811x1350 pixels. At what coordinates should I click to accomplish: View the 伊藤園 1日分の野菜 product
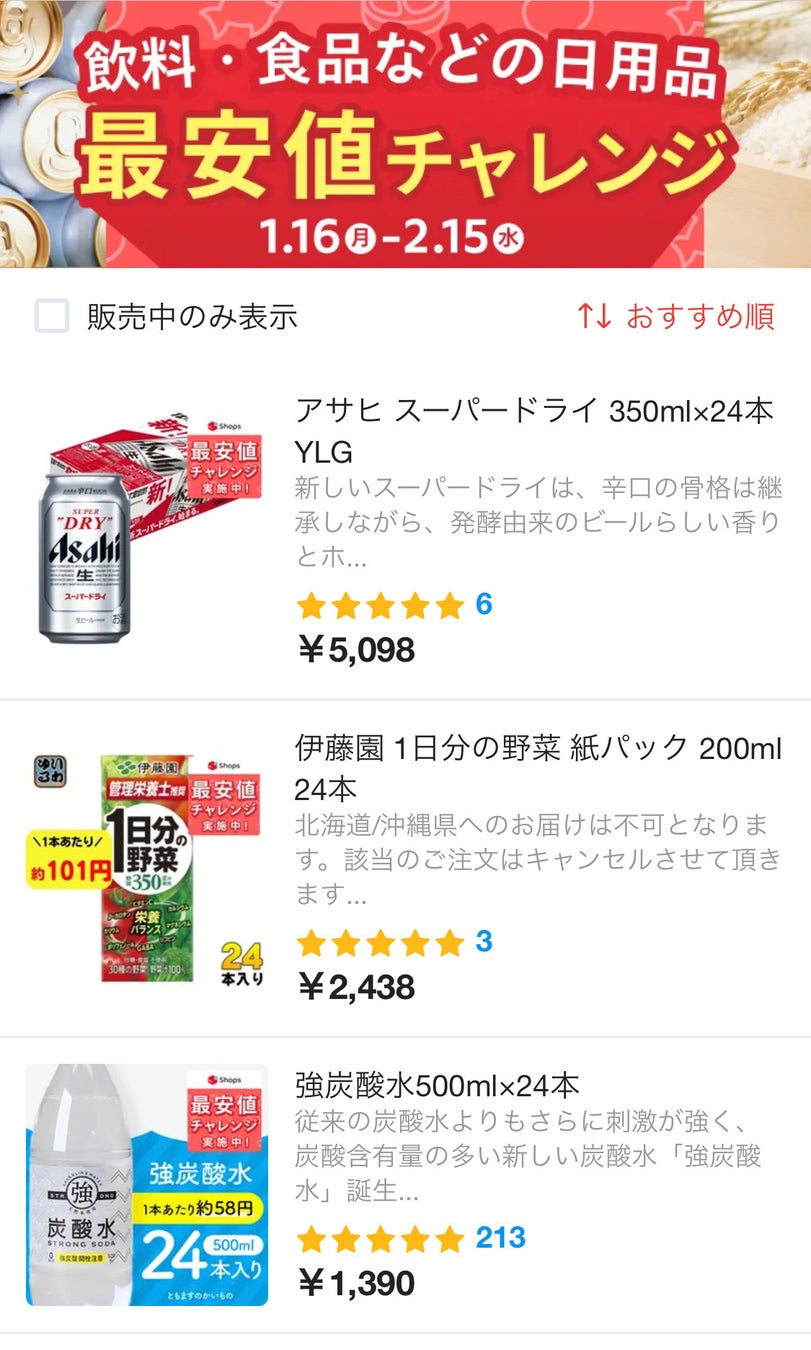(537, 766)
